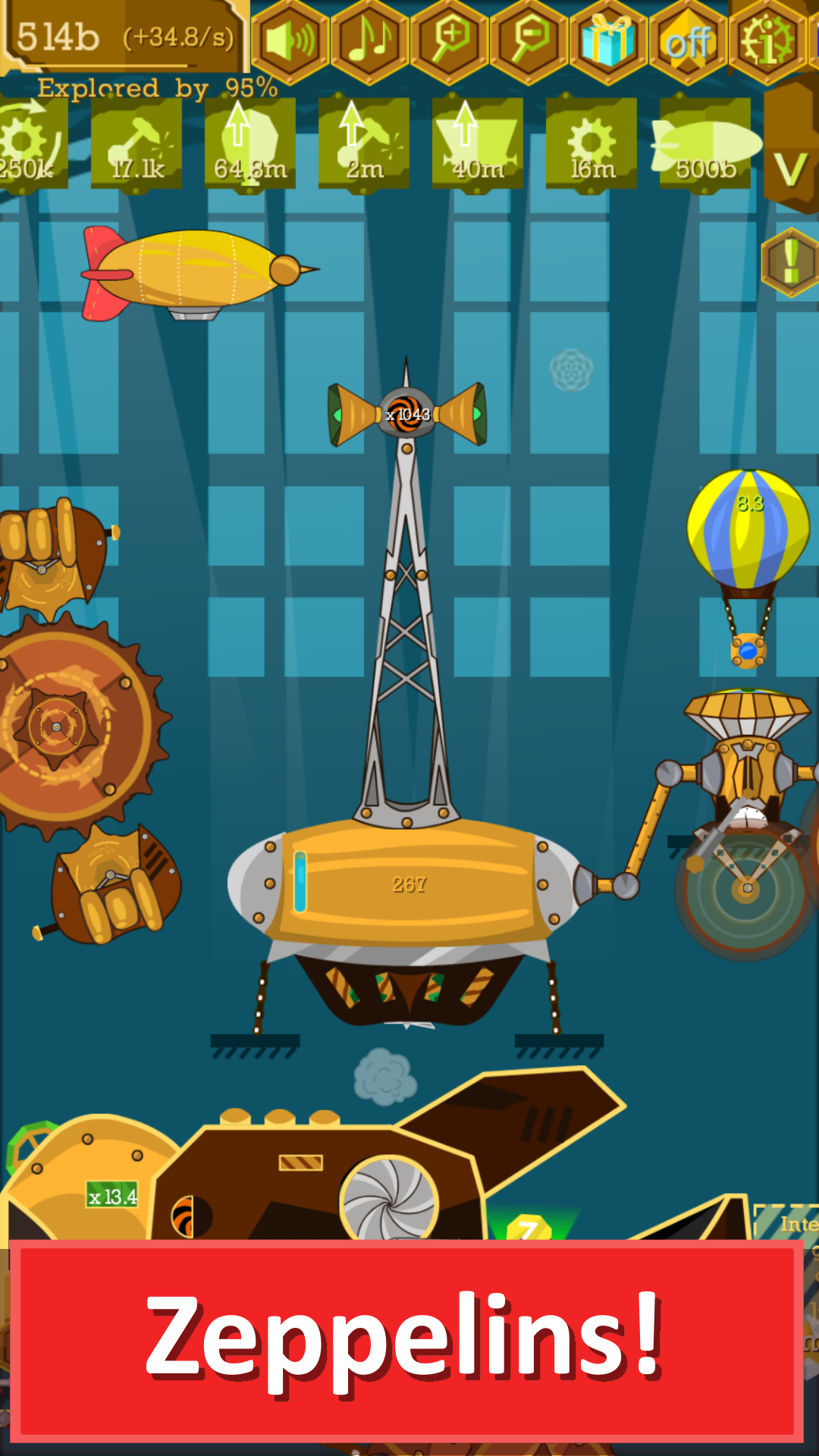Viewport: 819px width, 1456px height.
Task: Zoom in with the magnifier plus
Action: point(450,41)
